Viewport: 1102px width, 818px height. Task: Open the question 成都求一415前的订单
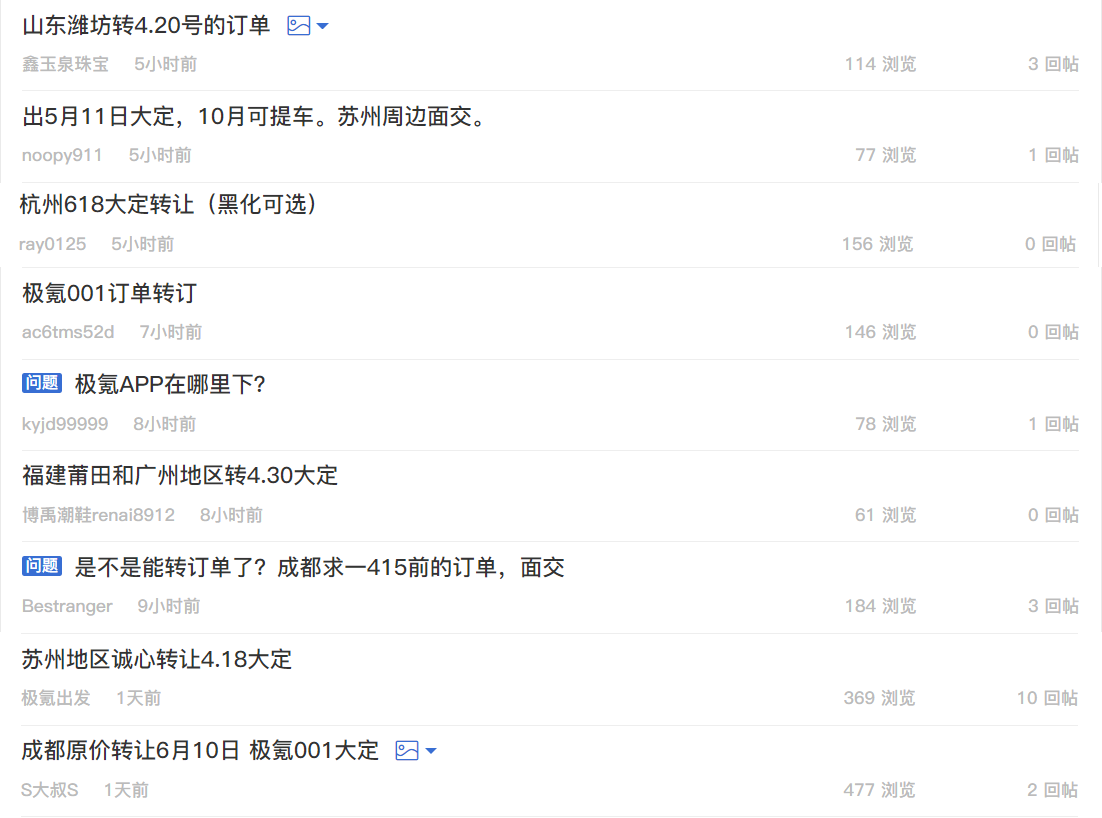(319, 568)
